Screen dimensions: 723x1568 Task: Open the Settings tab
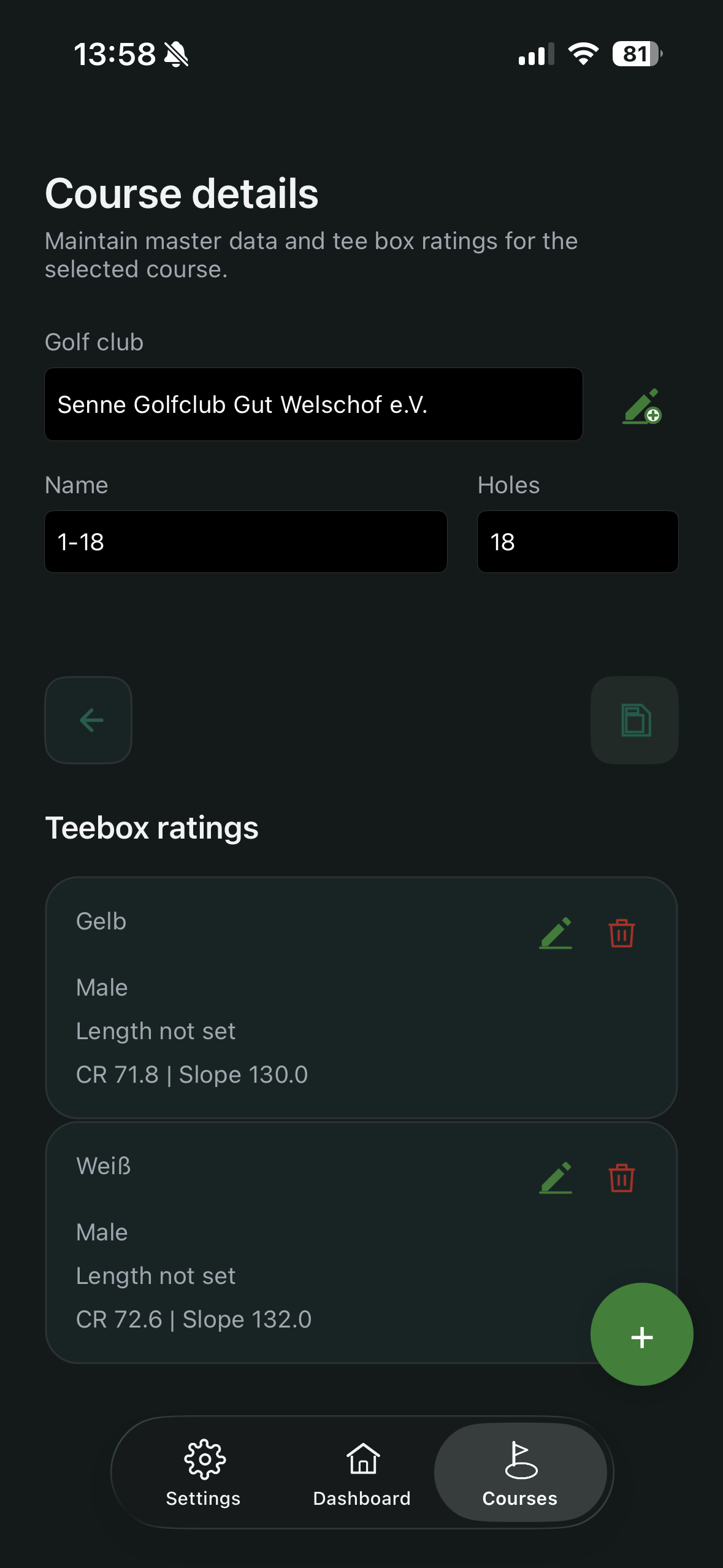[x=203, y=1472]
